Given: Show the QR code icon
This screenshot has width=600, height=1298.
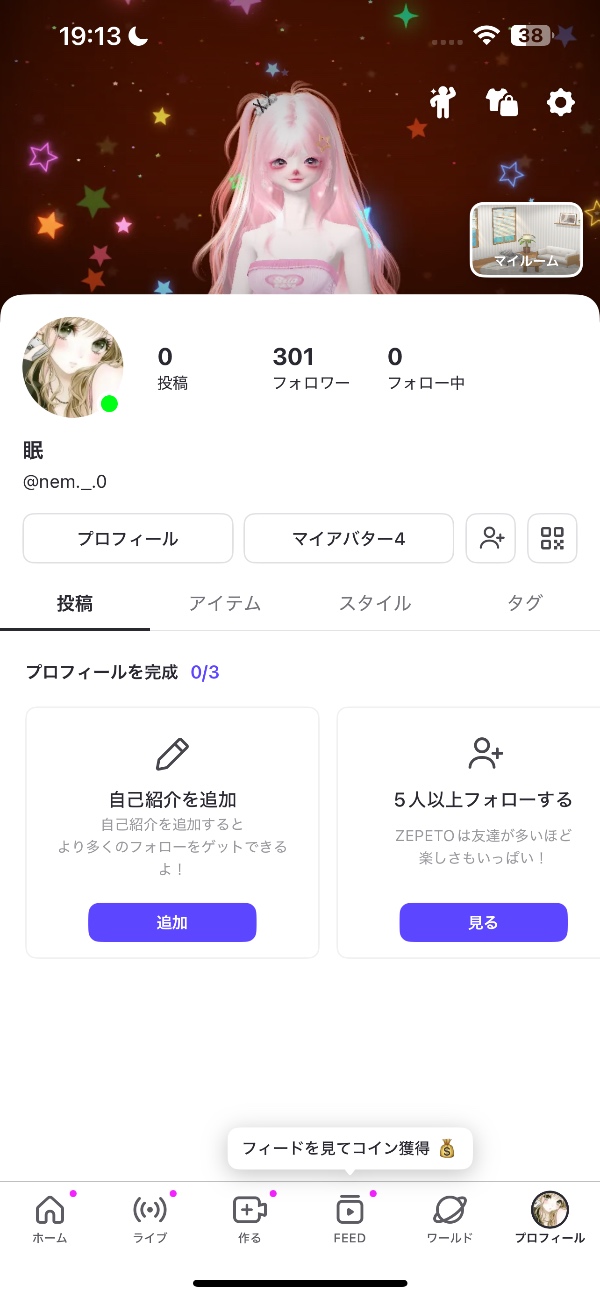Looking at the screenshot, I should coord(552,539).
